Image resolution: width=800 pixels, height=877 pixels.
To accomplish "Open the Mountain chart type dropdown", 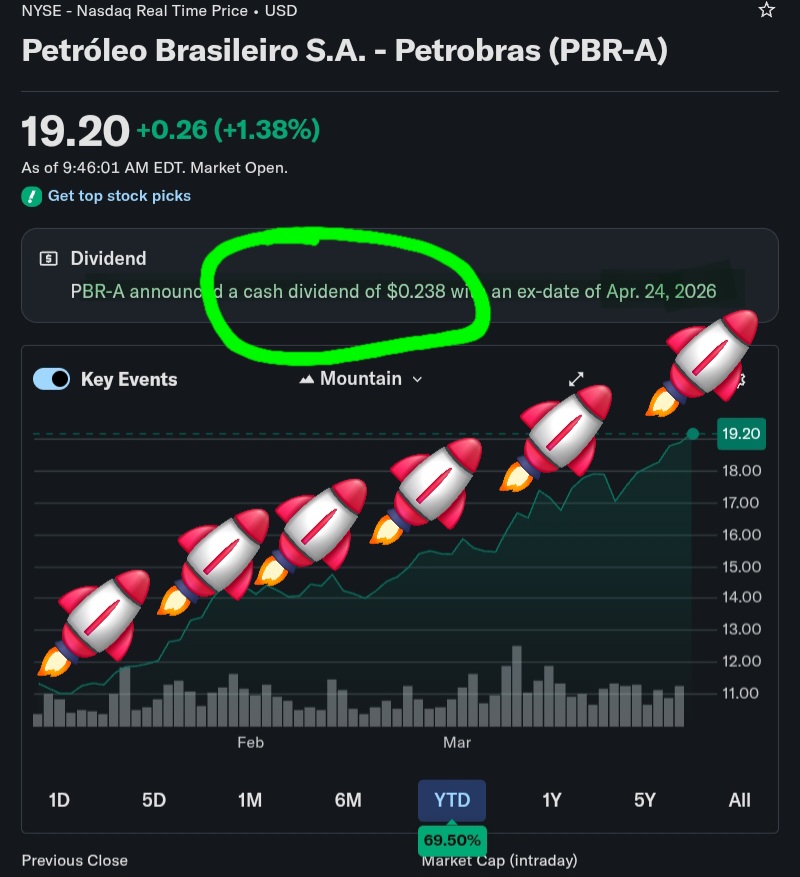I will click(x=360, y=379).
